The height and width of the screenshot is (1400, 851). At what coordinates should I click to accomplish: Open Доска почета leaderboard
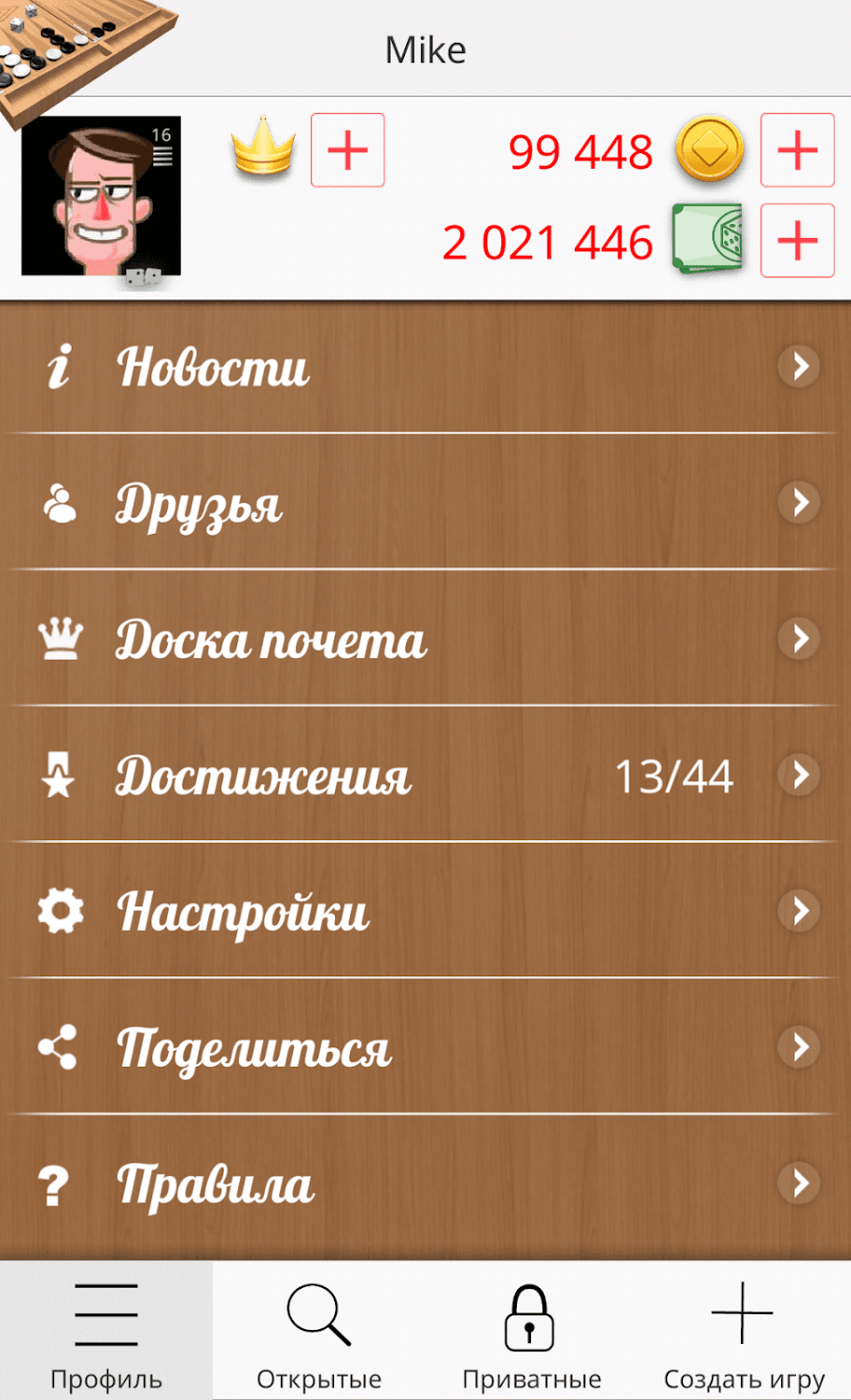click(x=425, y=638)
